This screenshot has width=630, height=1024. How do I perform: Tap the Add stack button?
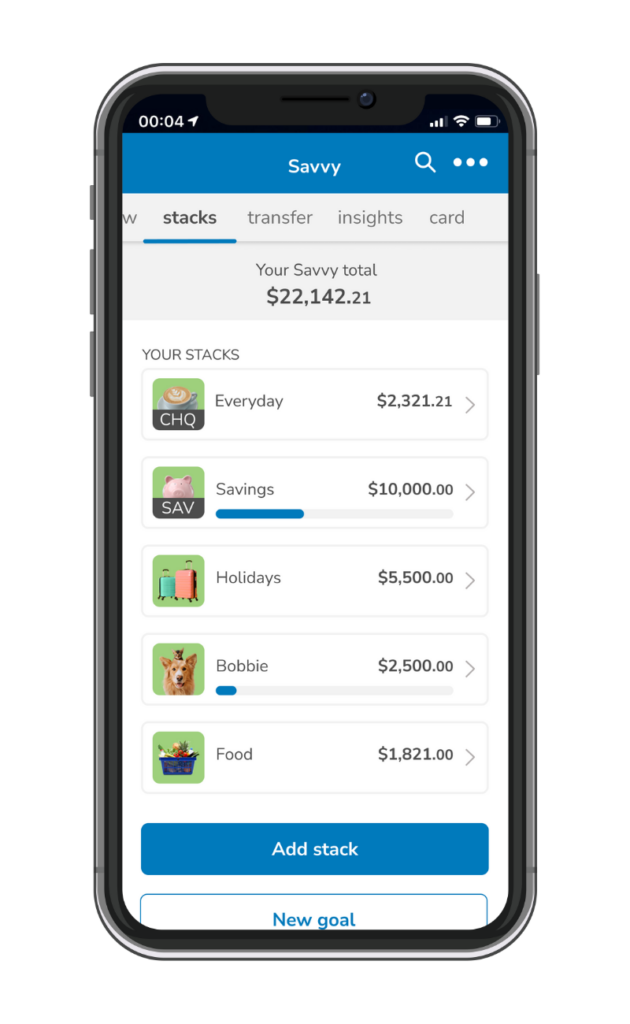314,849
